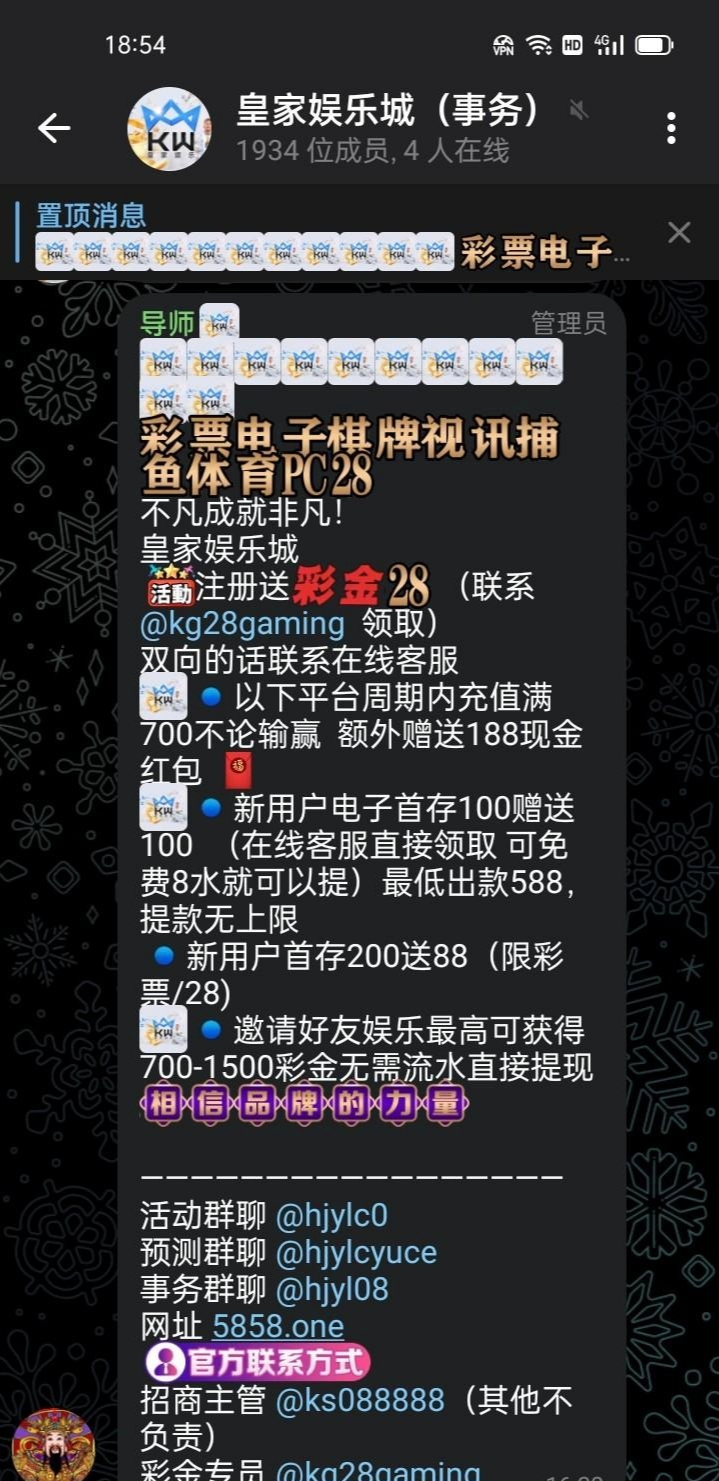Tap the sender avatar beside the message
This screenshot has height=1481, width=719.
pos(53,1446)
